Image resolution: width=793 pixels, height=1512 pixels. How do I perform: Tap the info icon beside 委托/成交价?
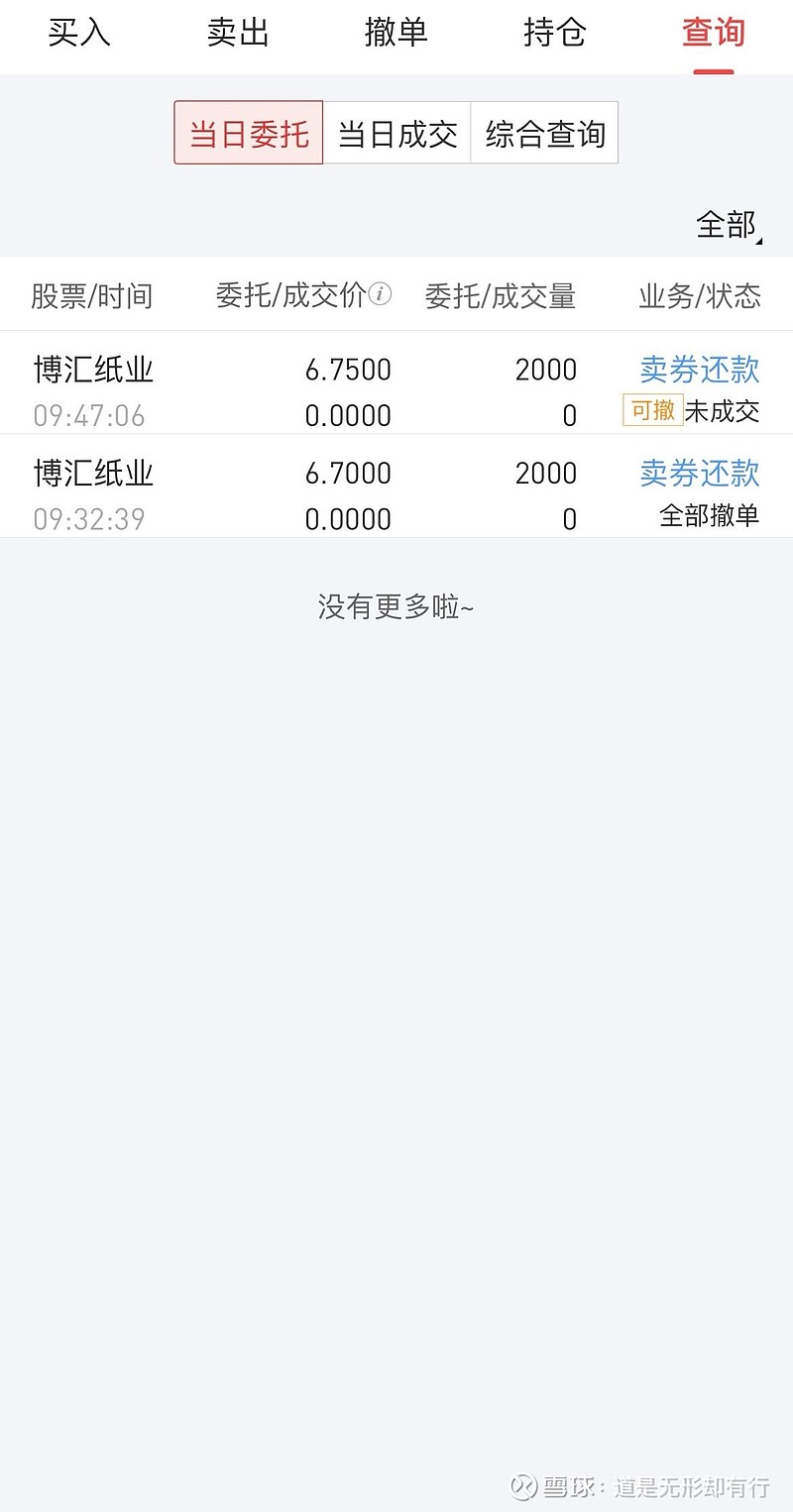380,294
